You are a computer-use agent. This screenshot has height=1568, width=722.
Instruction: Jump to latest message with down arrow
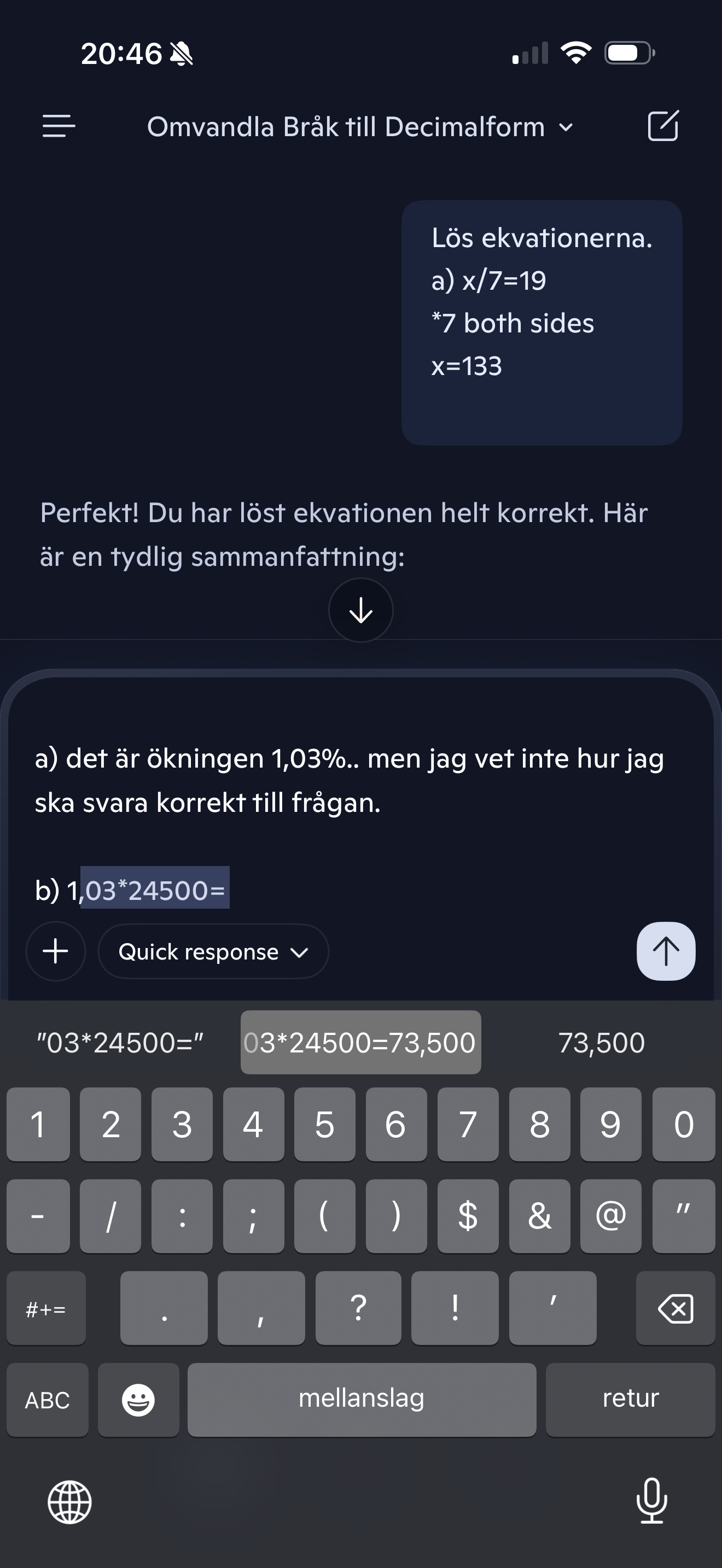point(360,610)
